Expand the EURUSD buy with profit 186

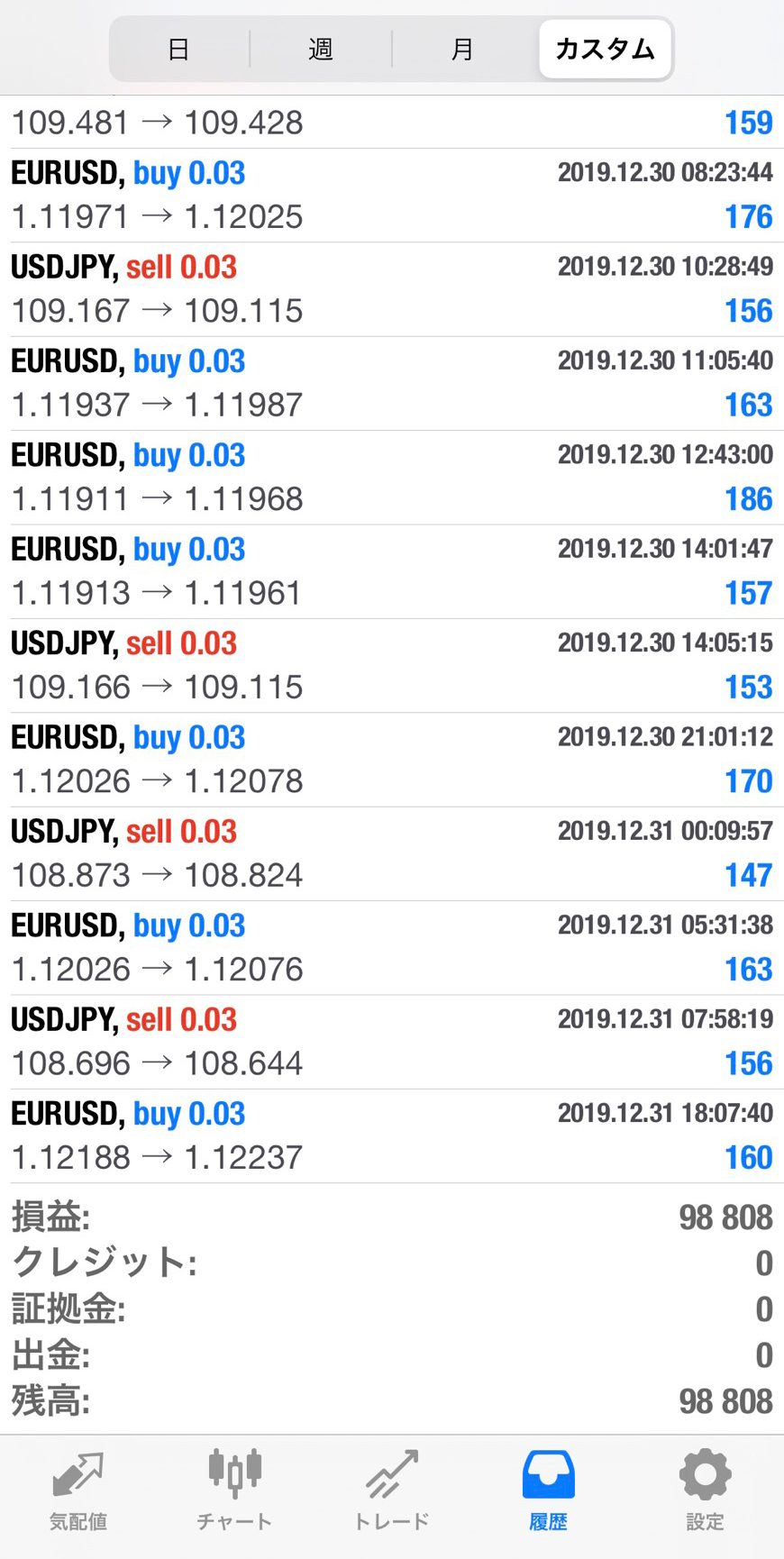pos(391,478)
